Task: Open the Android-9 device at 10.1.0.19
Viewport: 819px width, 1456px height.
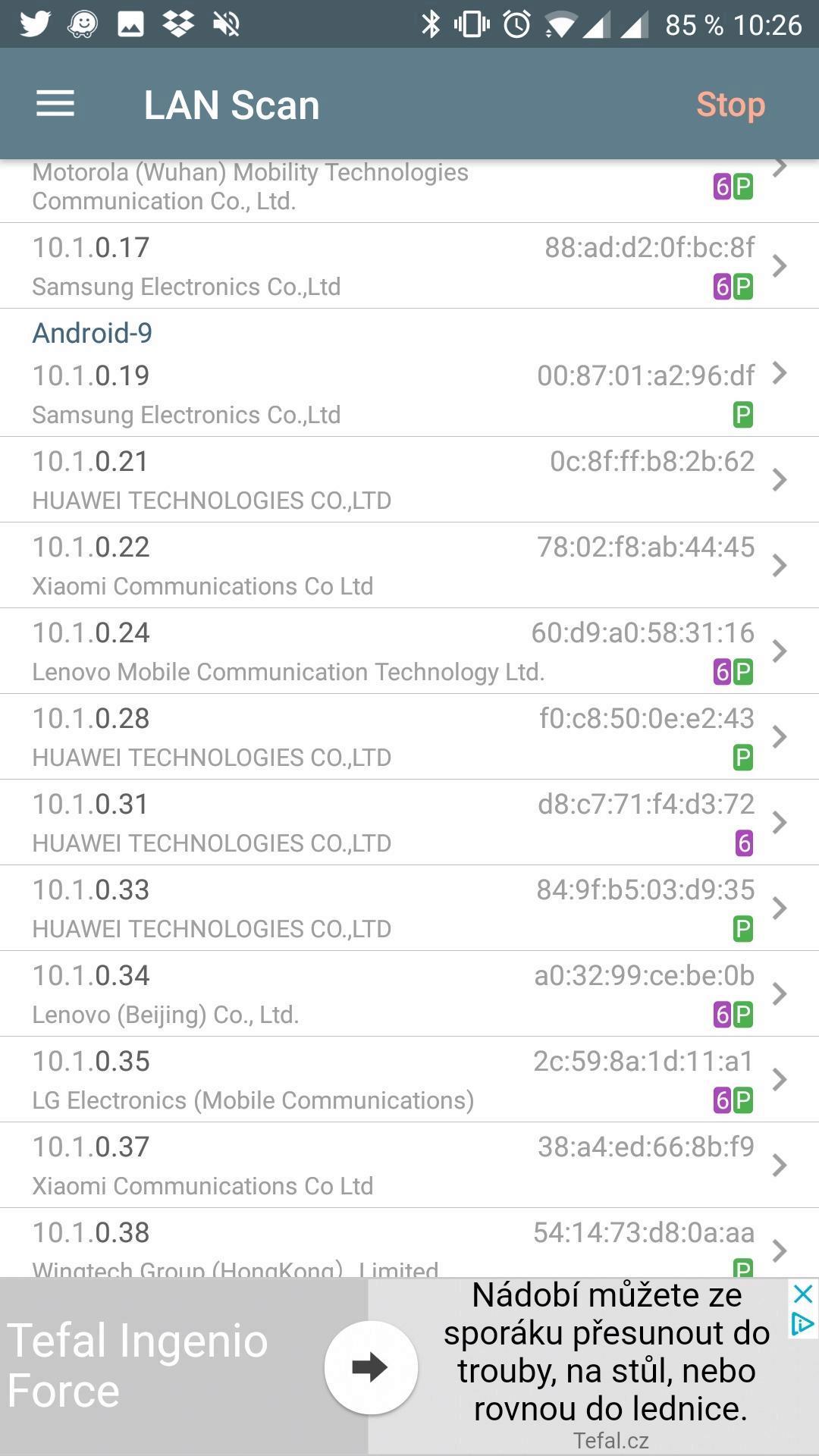Action: pyautogui.click(x=409, y=372)
